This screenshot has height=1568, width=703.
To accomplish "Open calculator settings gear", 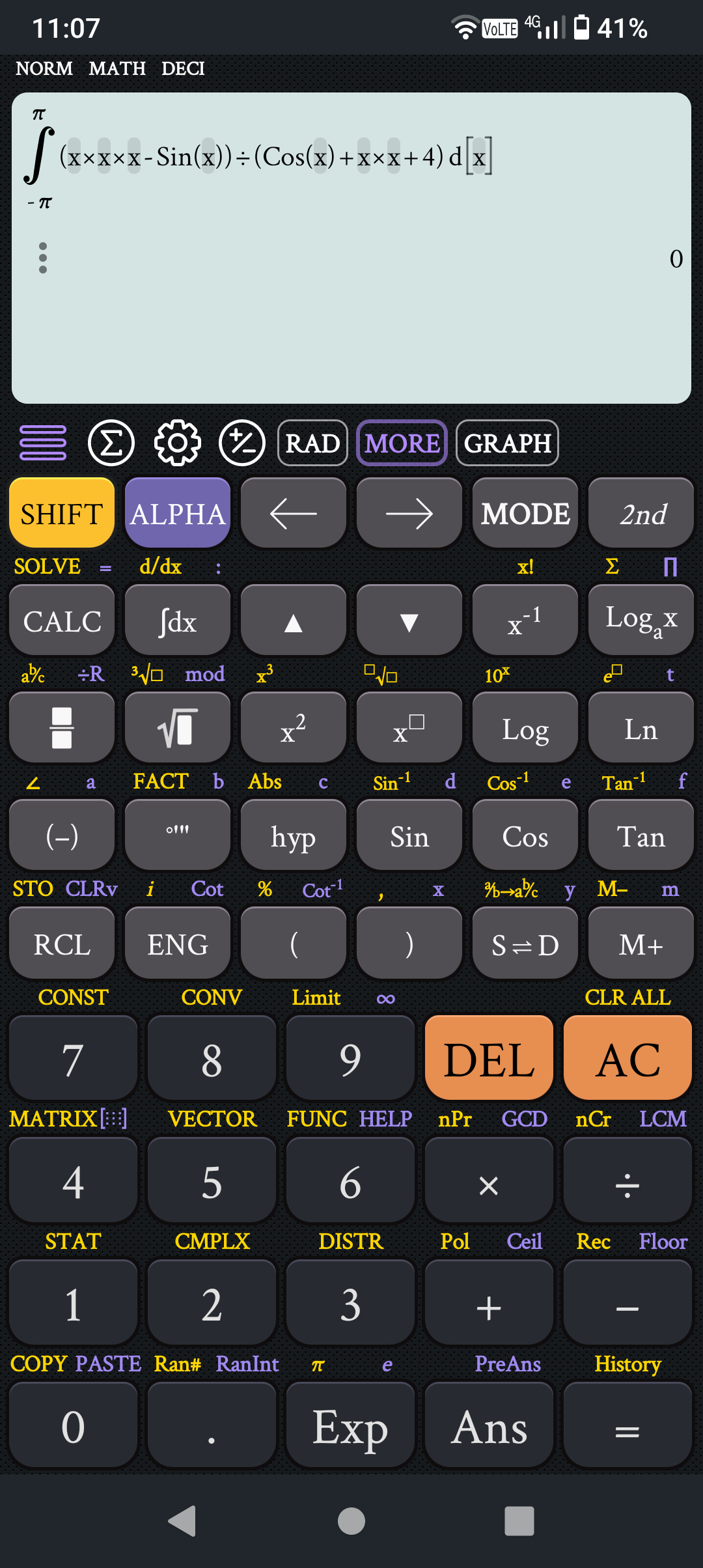I will click(x=177, y=443).
